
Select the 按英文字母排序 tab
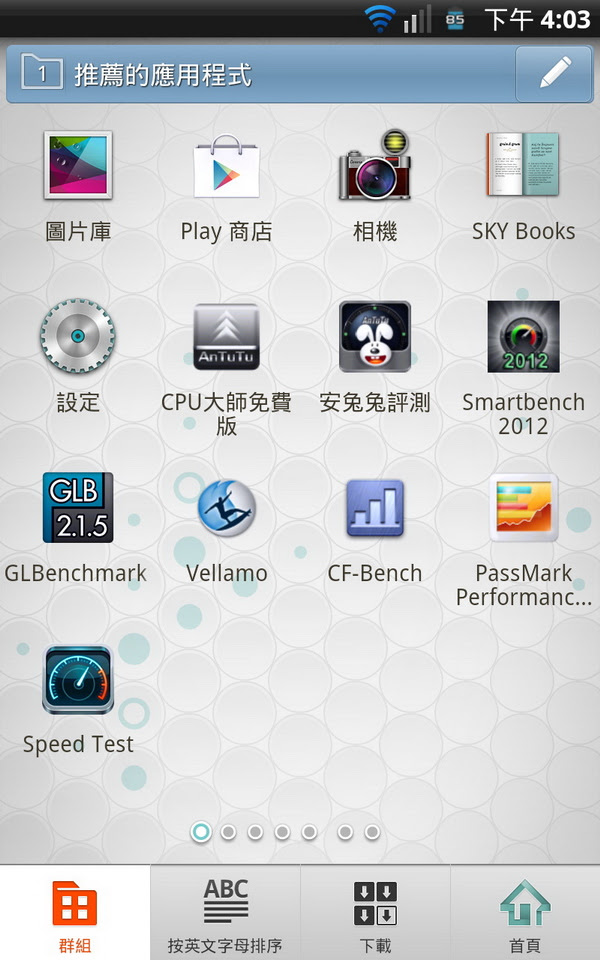[225, 914]
